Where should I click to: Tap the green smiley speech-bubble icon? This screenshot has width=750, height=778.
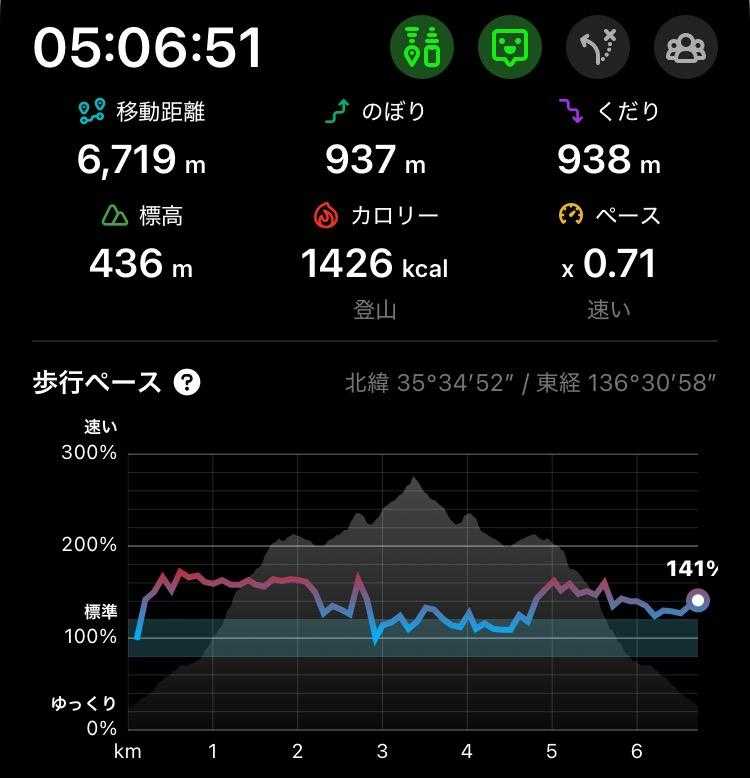[x=510, y=48]
